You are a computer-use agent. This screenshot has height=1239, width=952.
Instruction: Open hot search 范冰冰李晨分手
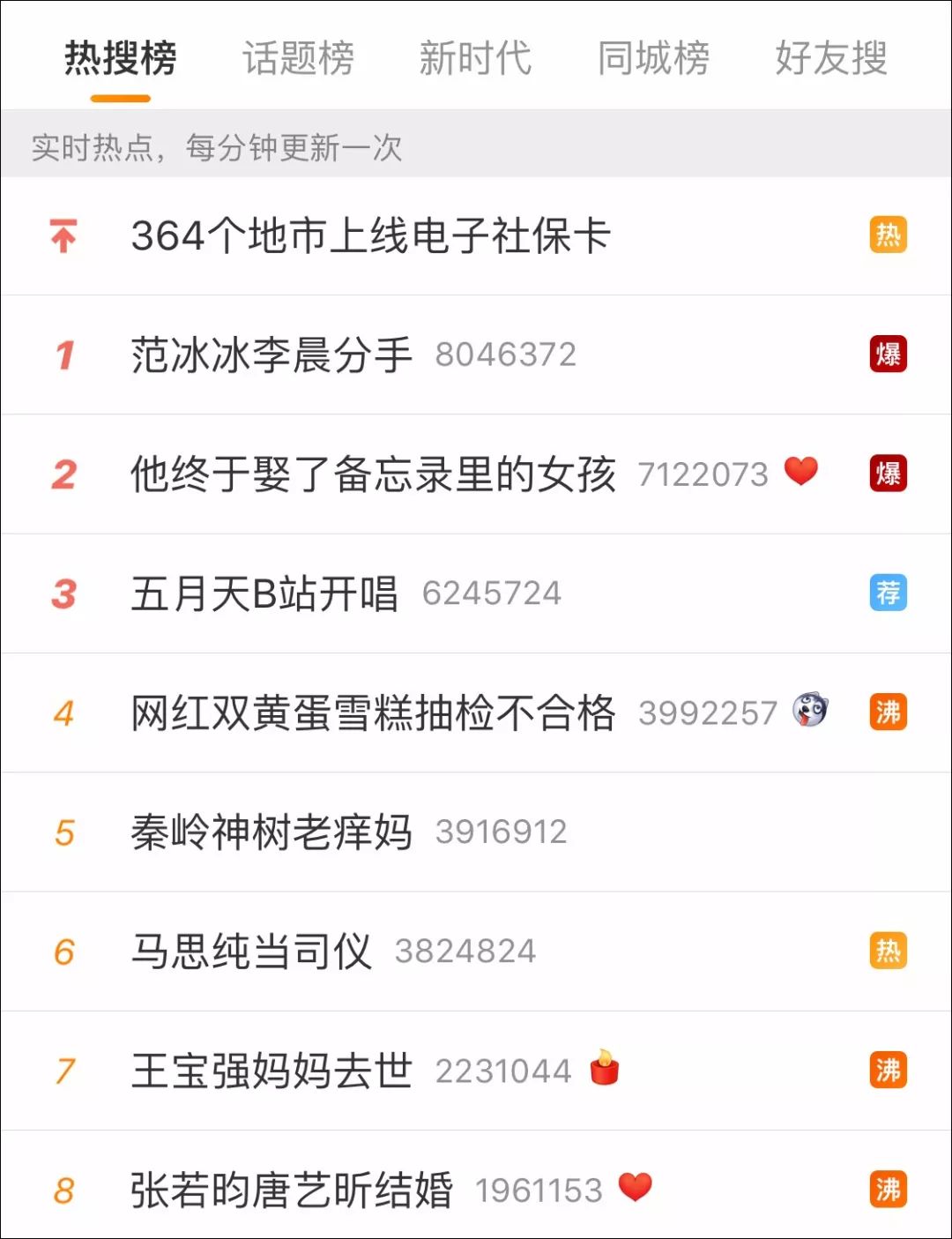[271, 355]
